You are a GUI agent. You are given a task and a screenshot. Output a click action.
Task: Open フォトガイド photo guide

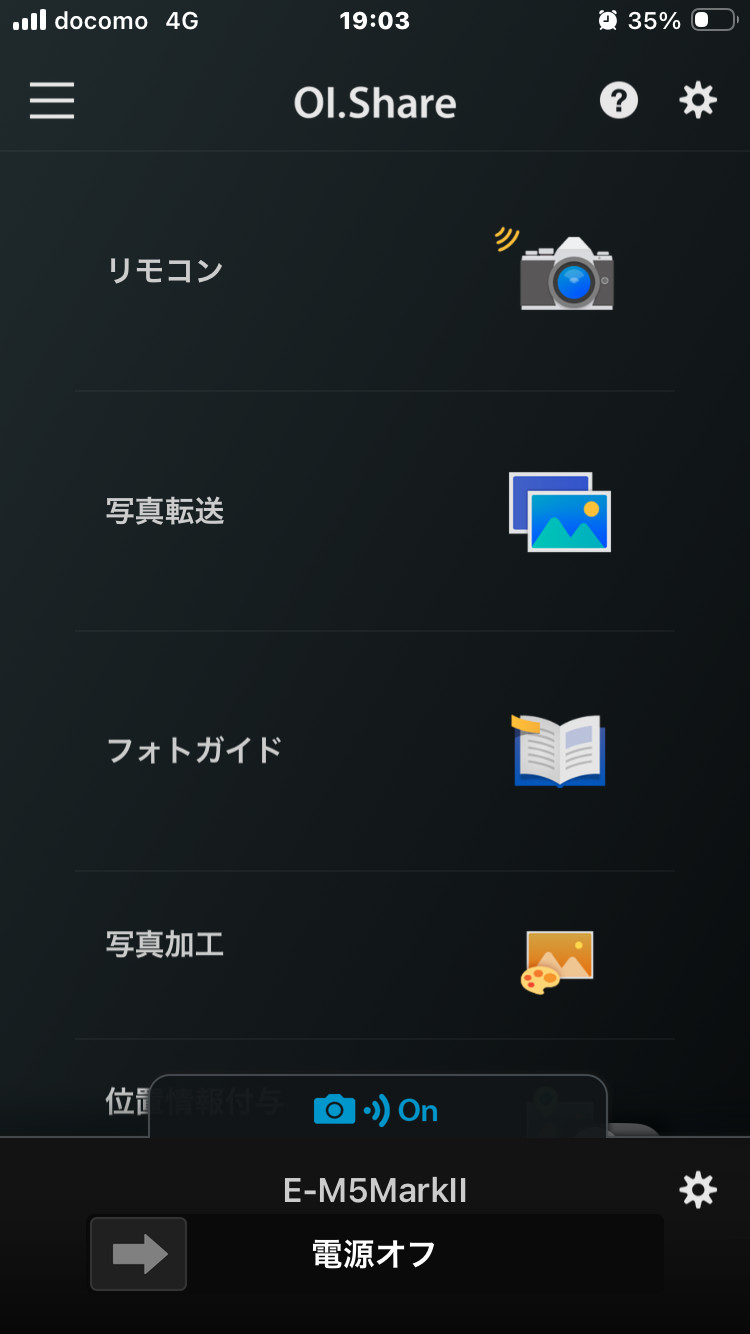click(x=375, y=750)
